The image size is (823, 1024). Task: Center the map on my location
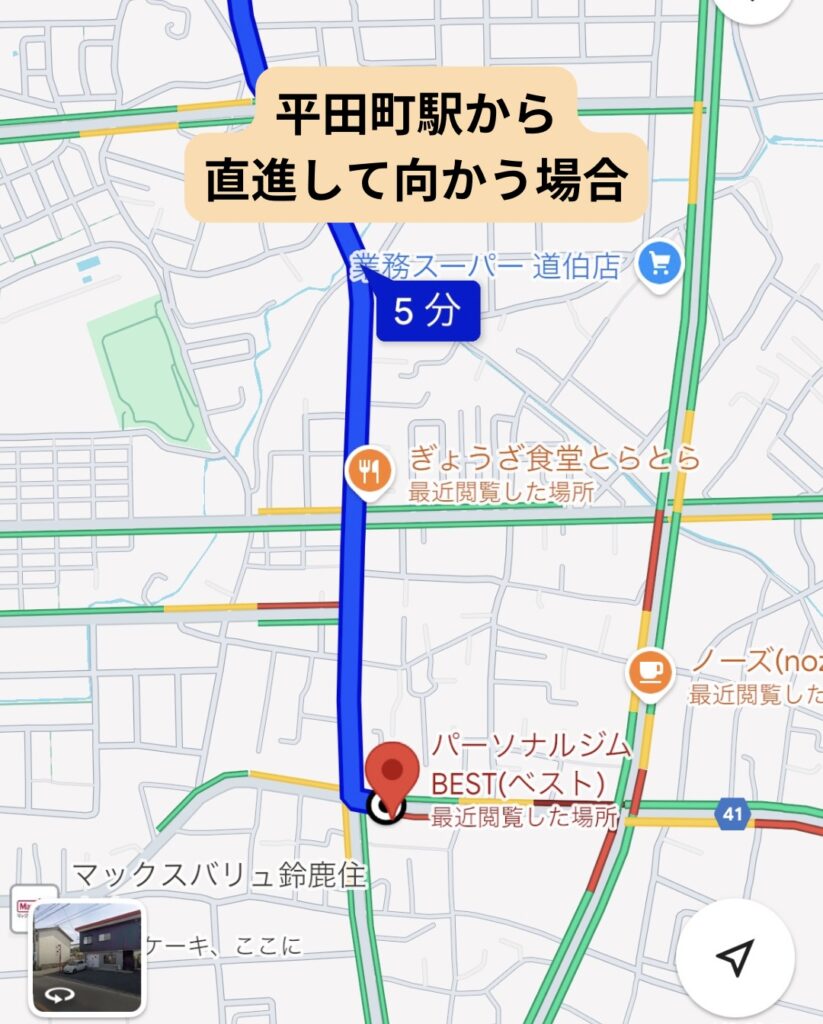(x=735, y=957)
